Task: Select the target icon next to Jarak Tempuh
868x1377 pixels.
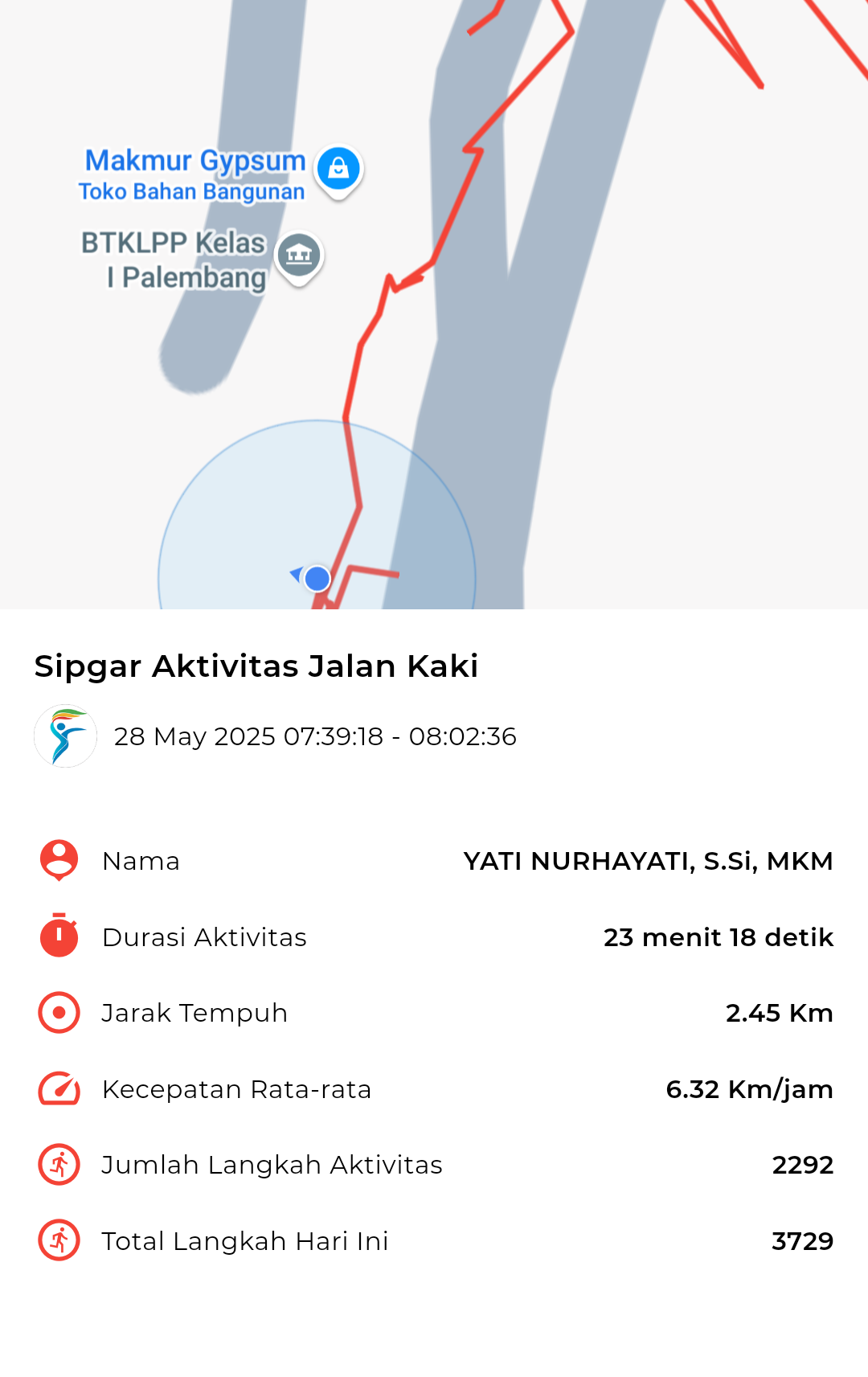Action: pos(57,1012)
